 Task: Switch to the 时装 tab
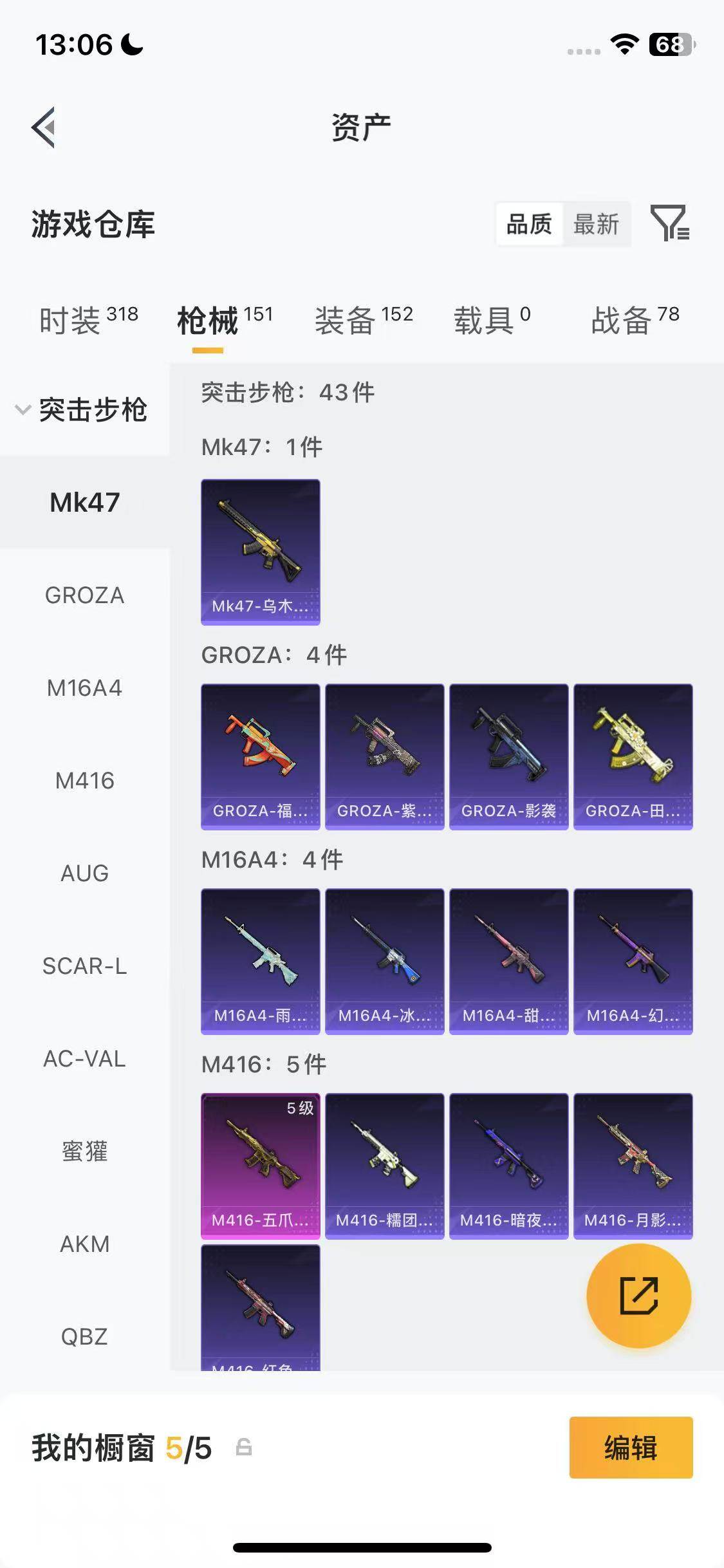coord(88,320)
